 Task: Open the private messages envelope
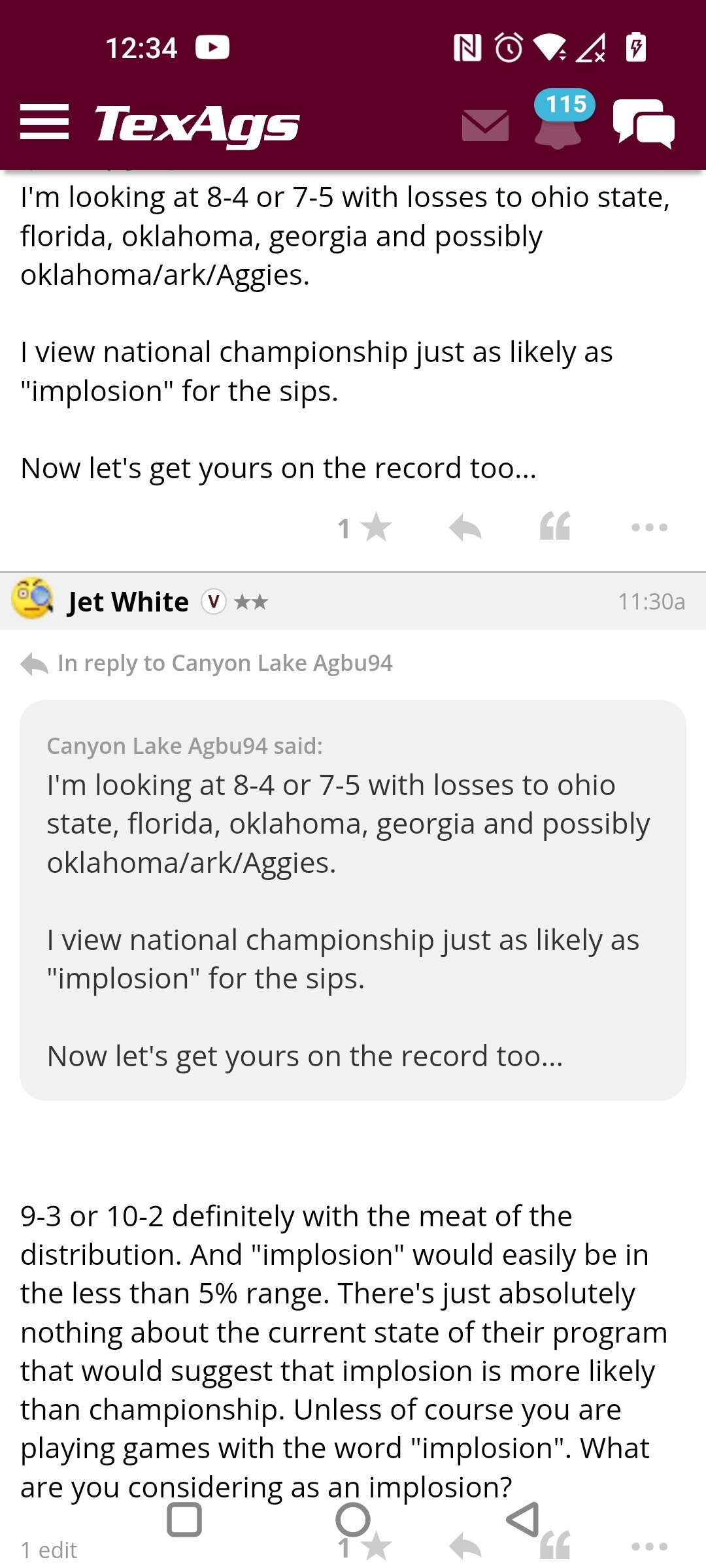tap(485, 125)
